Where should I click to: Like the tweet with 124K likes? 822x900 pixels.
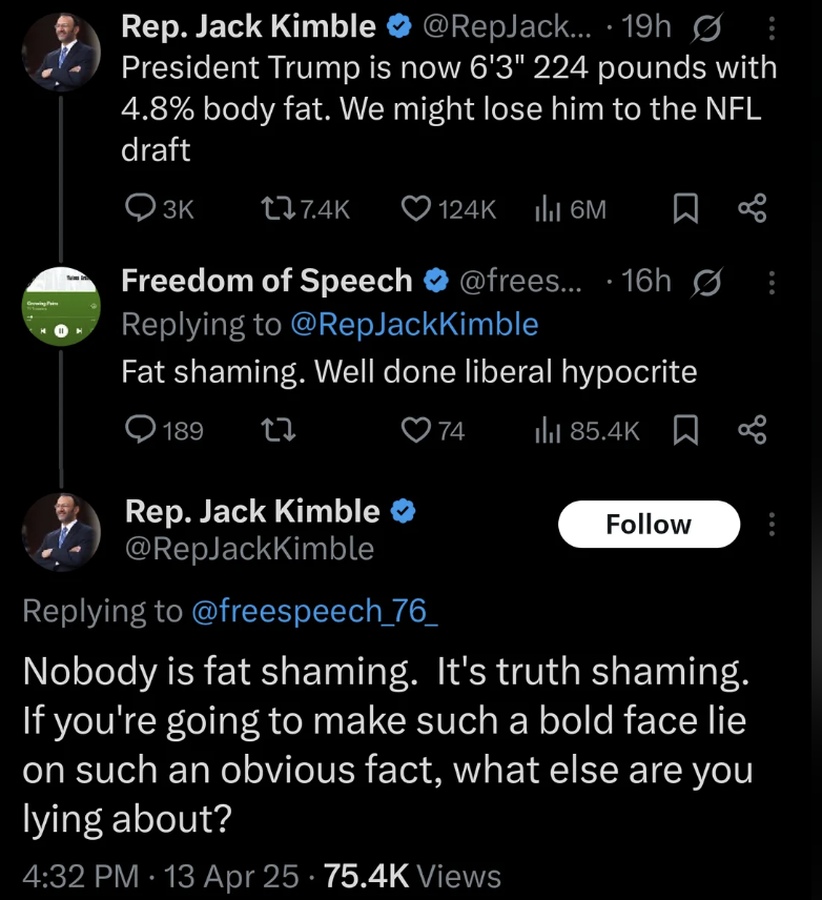[x=415, y=208]
